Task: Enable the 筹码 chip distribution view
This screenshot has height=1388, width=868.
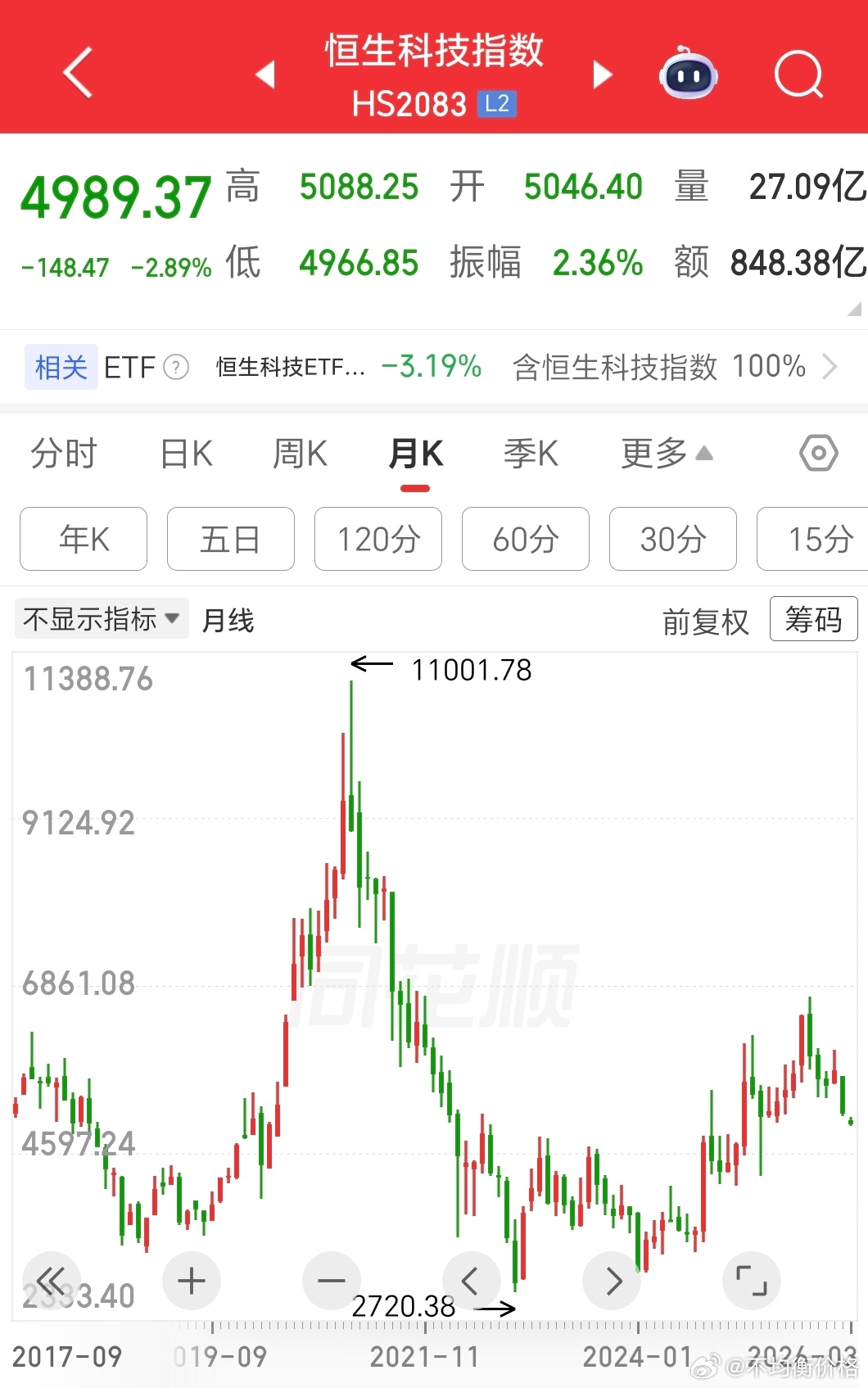Action: 813,620
